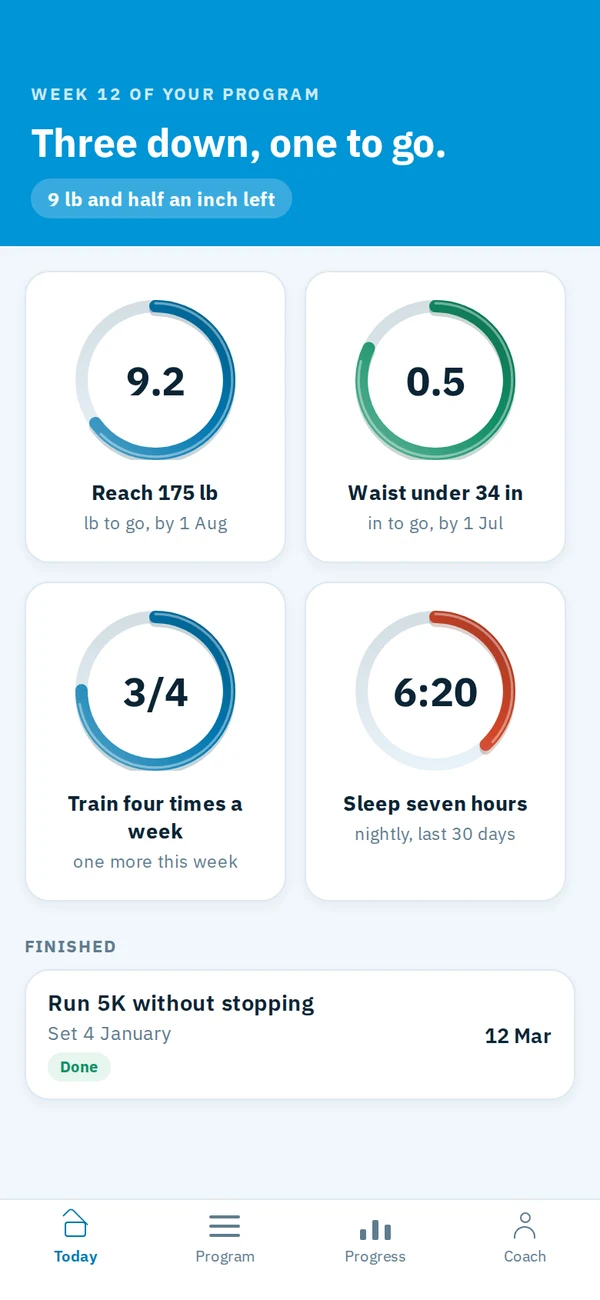Switch to the Program tab
Viewport: 600px width, 1300px height.
pos(225,1238)
